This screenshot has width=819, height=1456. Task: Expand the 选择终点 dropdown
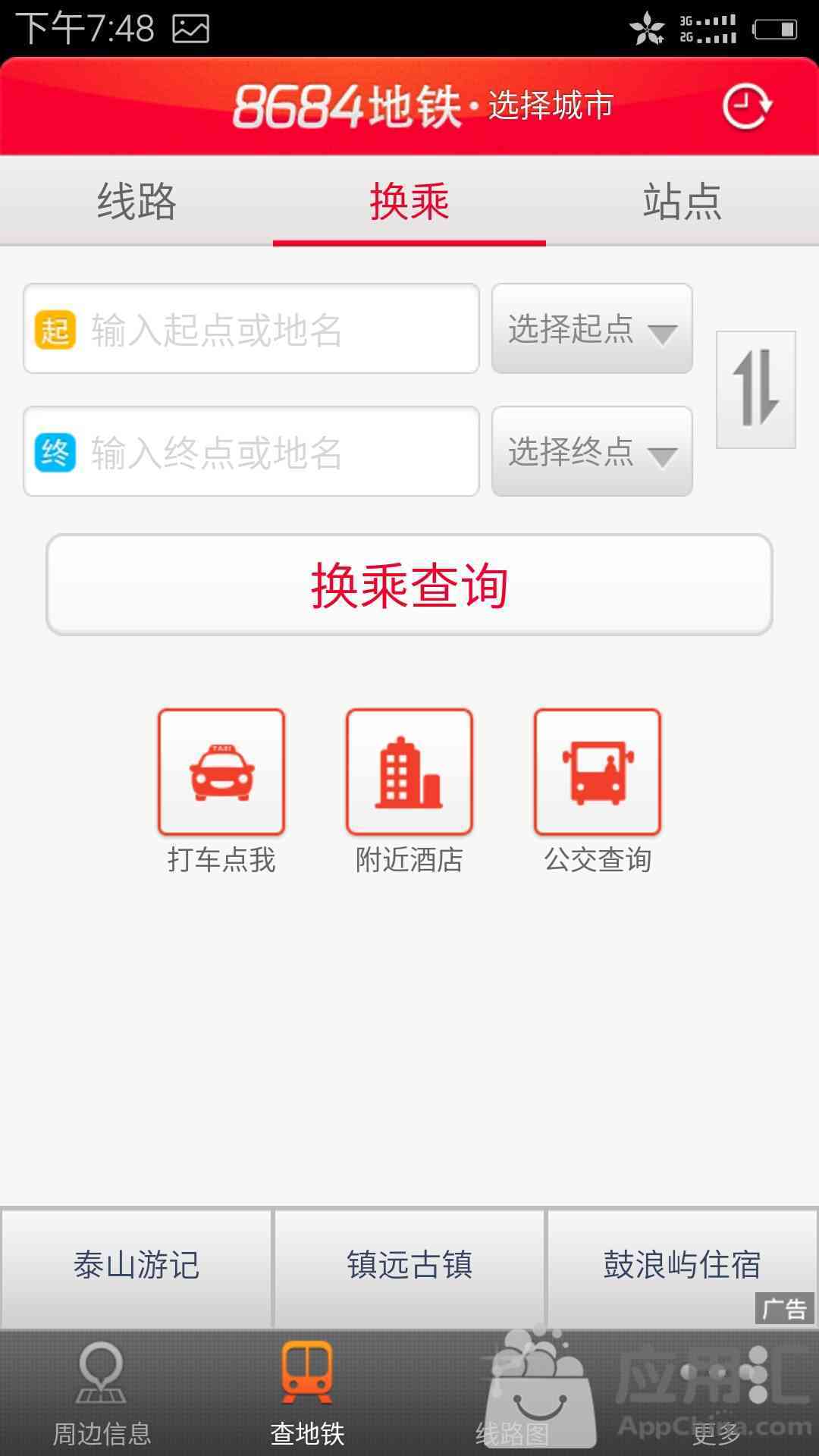(592, 451)
